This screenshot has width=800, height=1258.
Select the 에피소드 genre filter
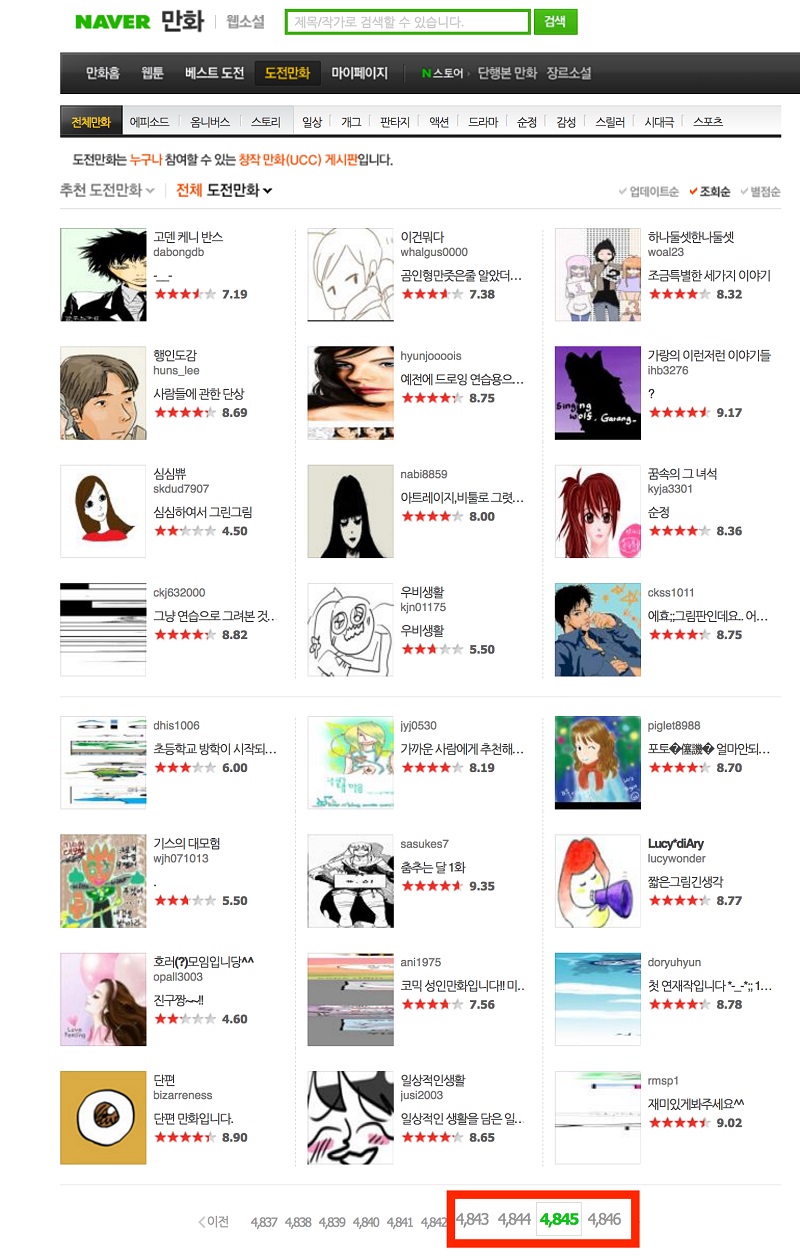click(149, 122)
